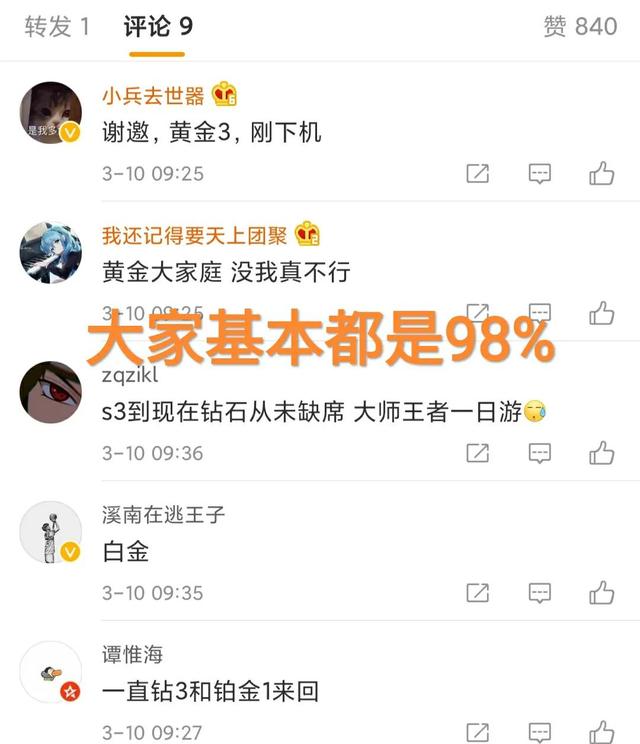This screenshot has width=640, height=744.
Task: Like 溪南在逃王子's comment
Action: click(601, 593)
